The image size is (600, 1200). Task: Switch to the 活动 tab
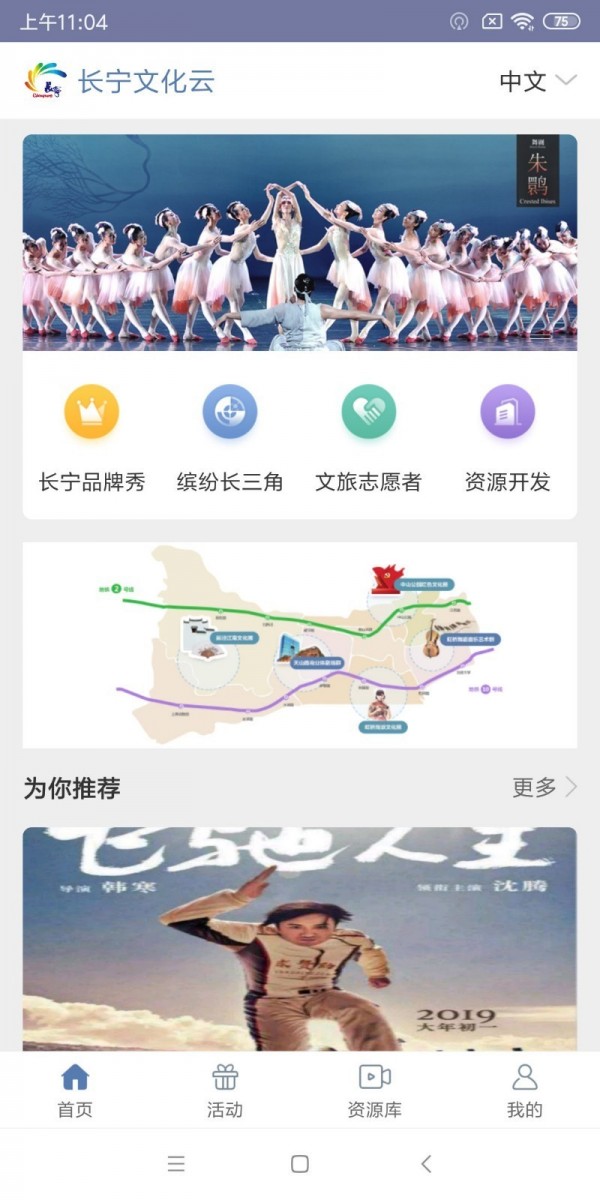click(x=225, y=1090)
